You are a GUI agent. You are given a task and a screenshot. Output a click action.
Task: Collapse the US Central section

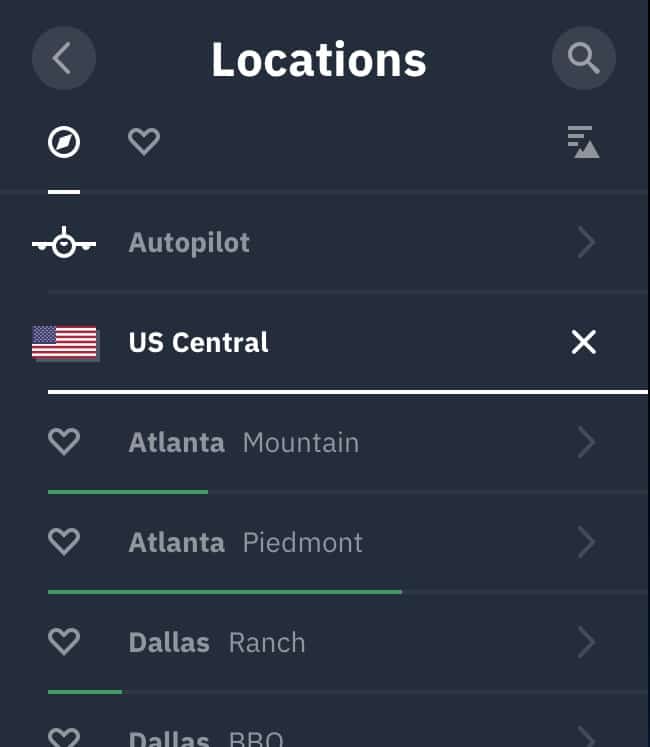(583, 342)
